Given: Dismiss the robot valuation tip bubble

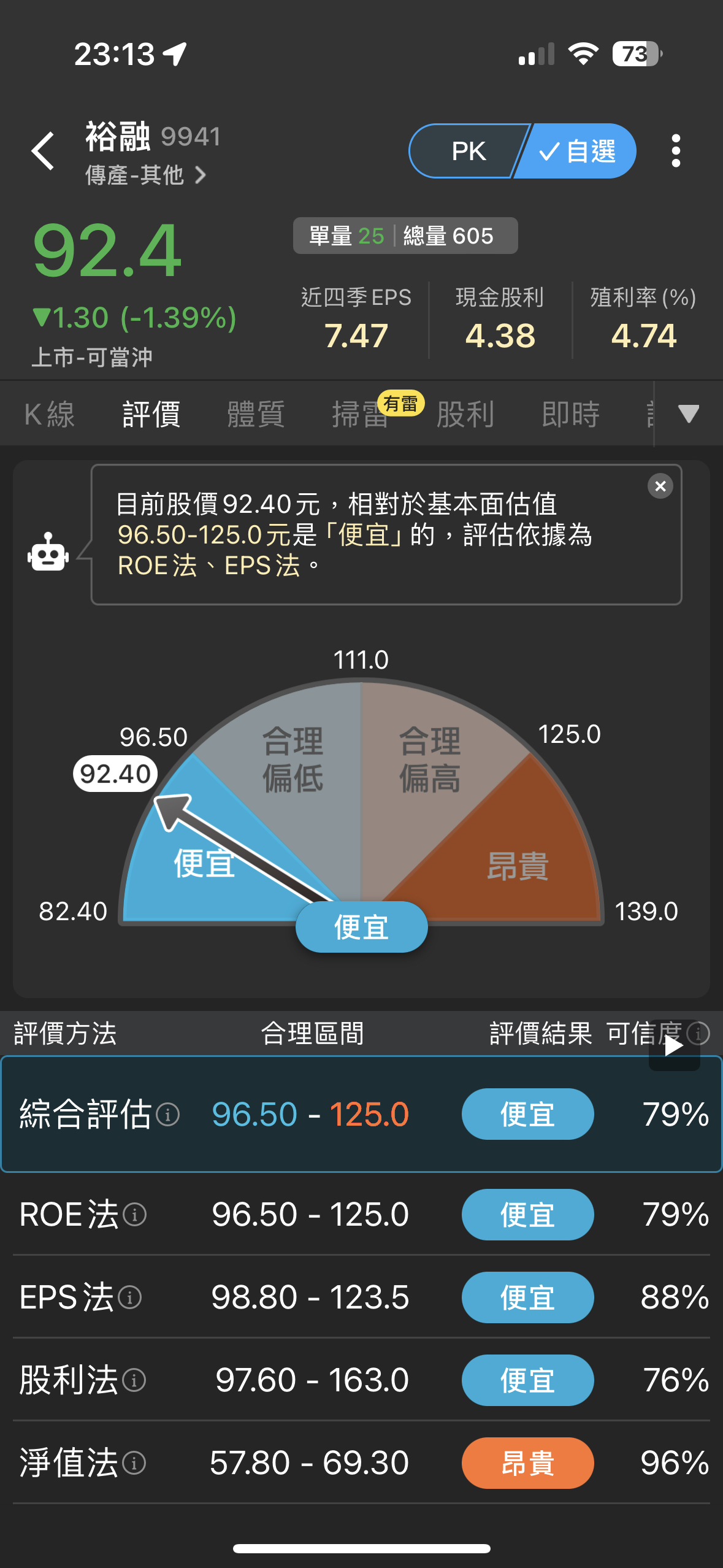Looking at the screenshot, I should tap(660, 486).
